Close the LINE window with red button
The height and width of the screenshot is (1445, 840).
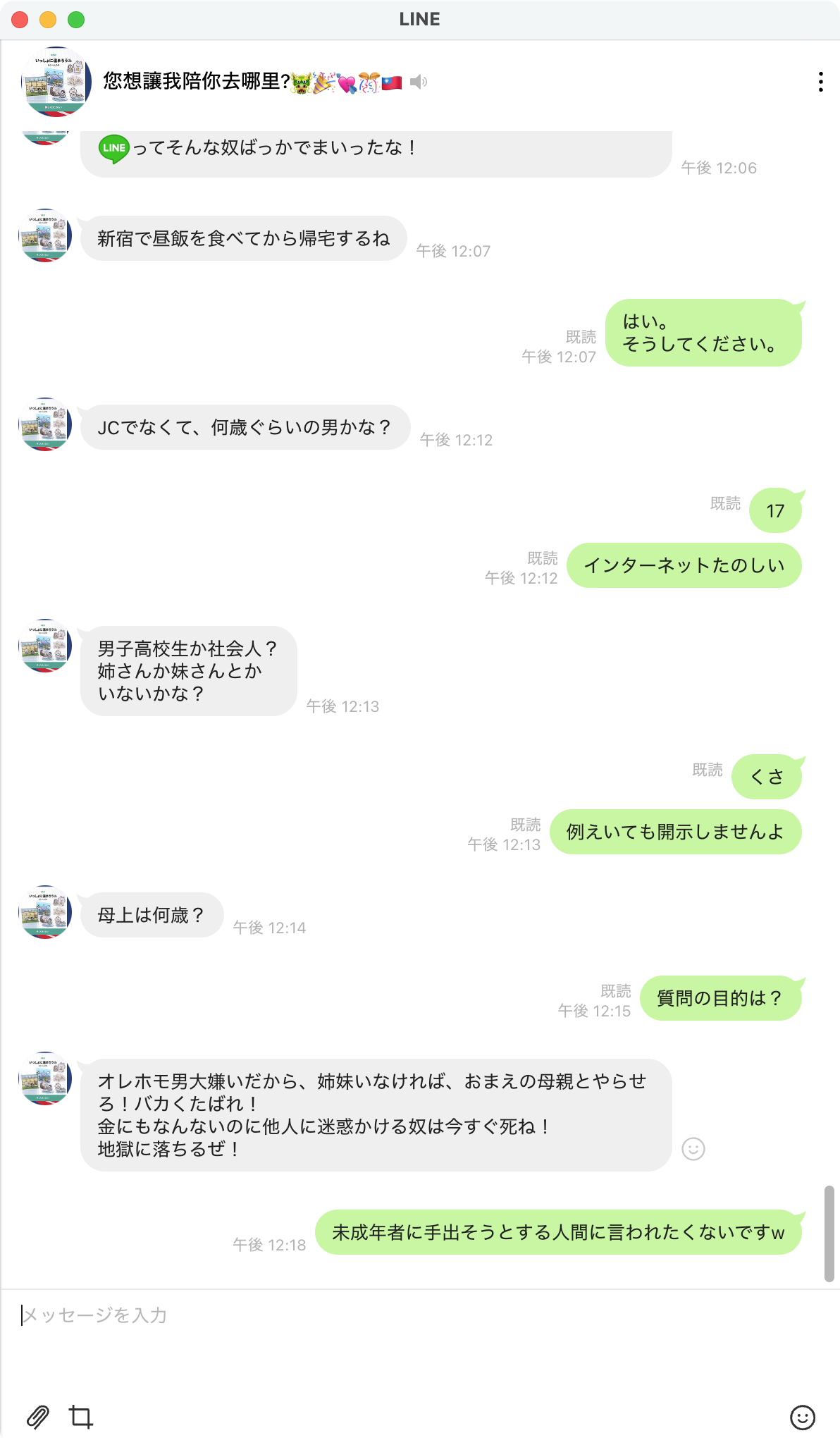(20, 20)
